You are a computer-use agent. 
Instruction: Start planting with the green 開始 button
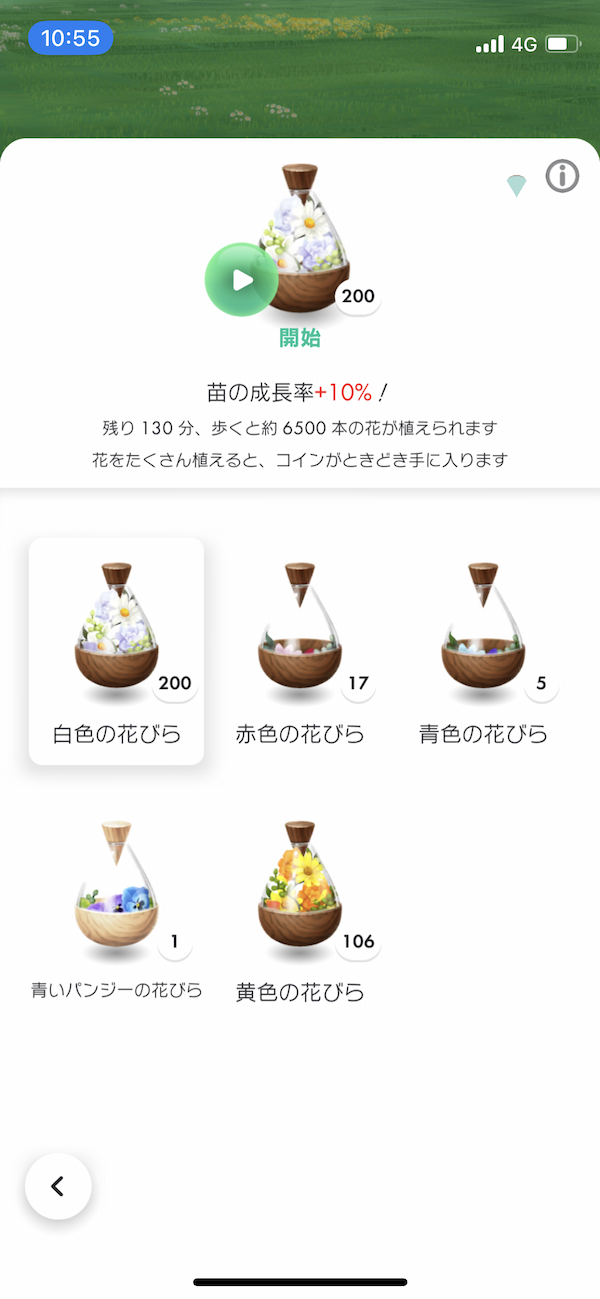[x=241, y=280]
